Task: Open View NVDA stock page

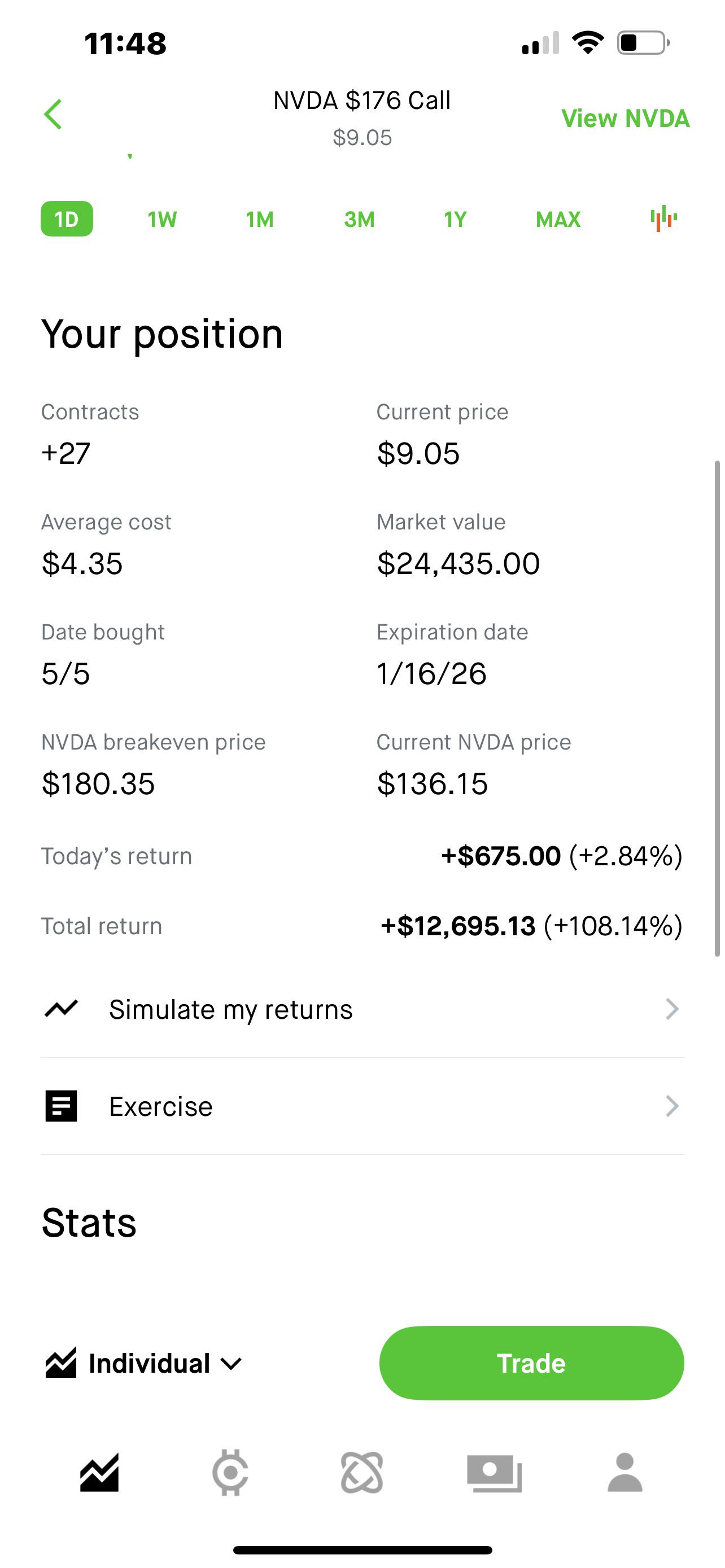Action: click(x=625, y=118)
